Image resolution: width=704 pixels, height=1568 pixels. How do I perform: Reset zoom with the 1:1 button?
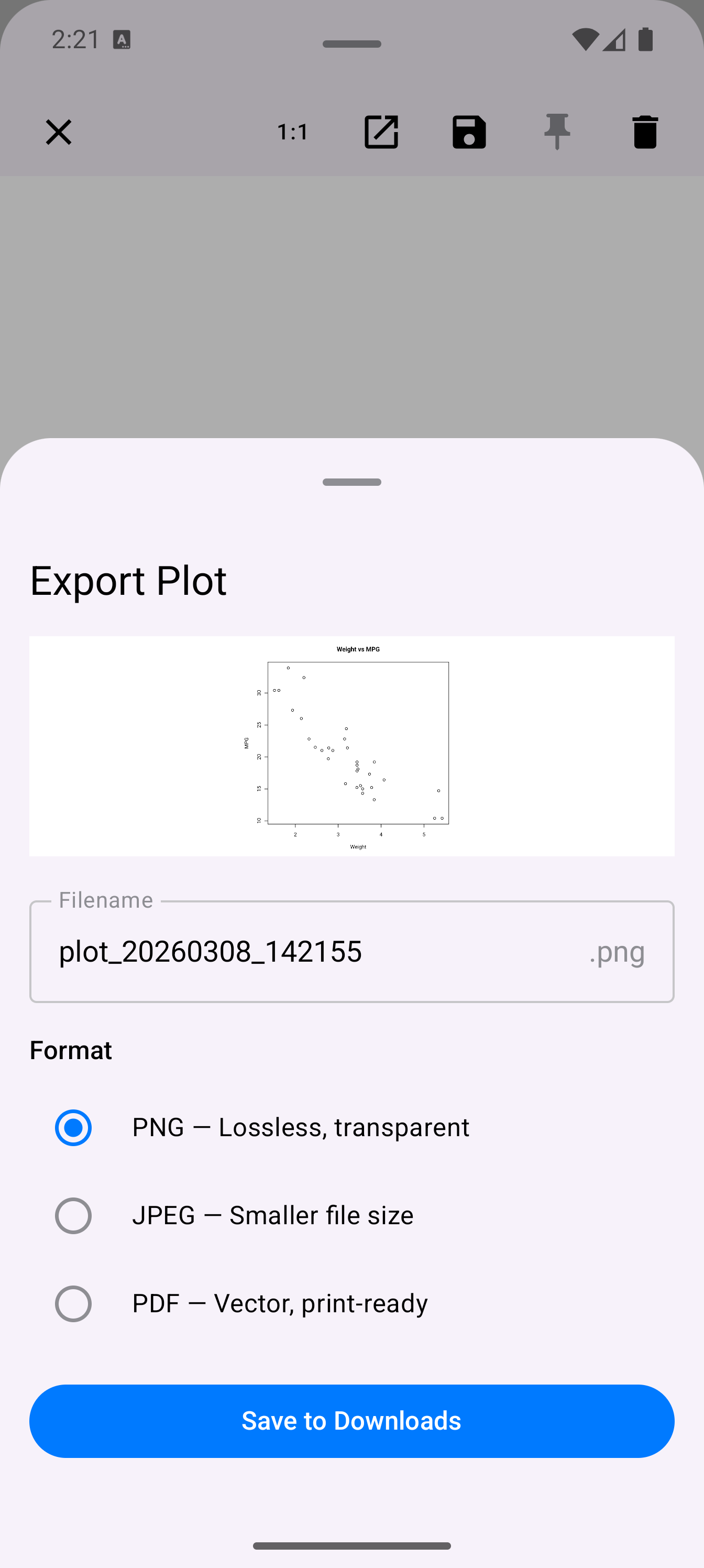click(x=293, y=132)
